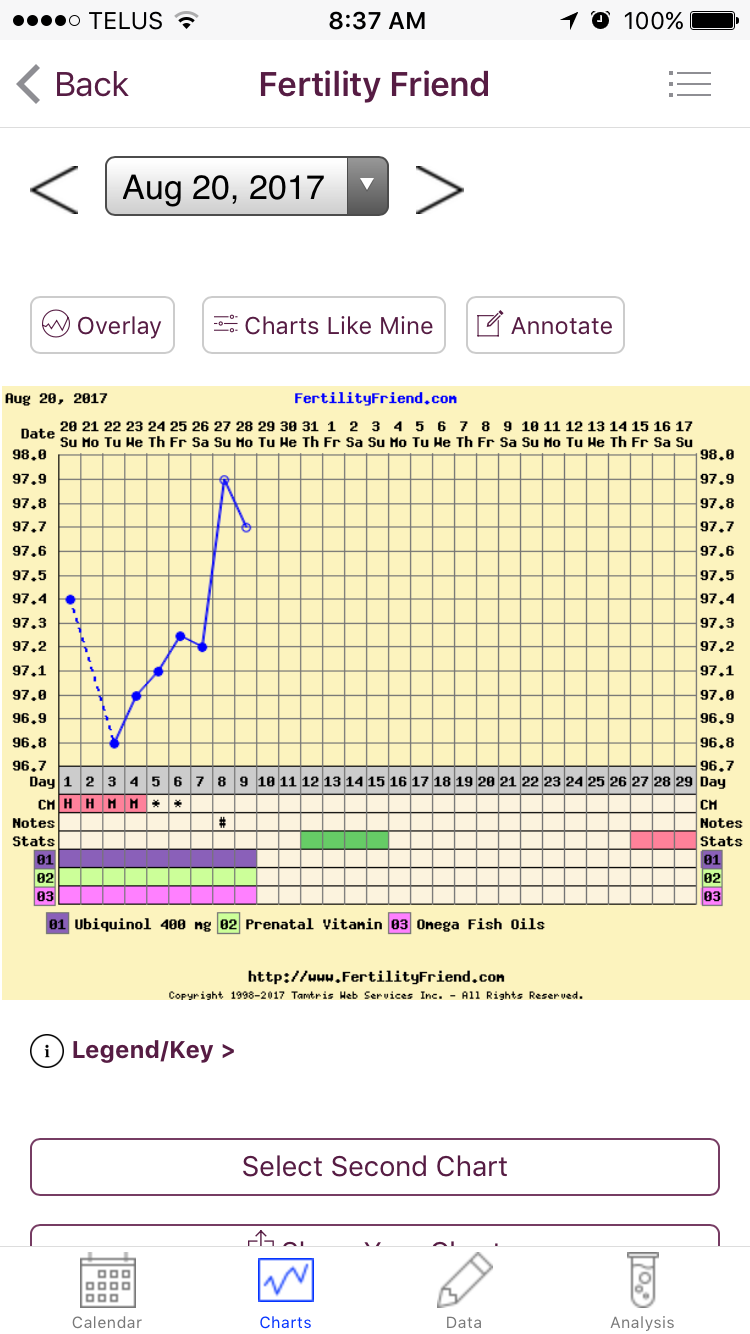This screenshot has width=750, height=1334.
Task: Tap the fertility chart image
Action: pos(375,692)
